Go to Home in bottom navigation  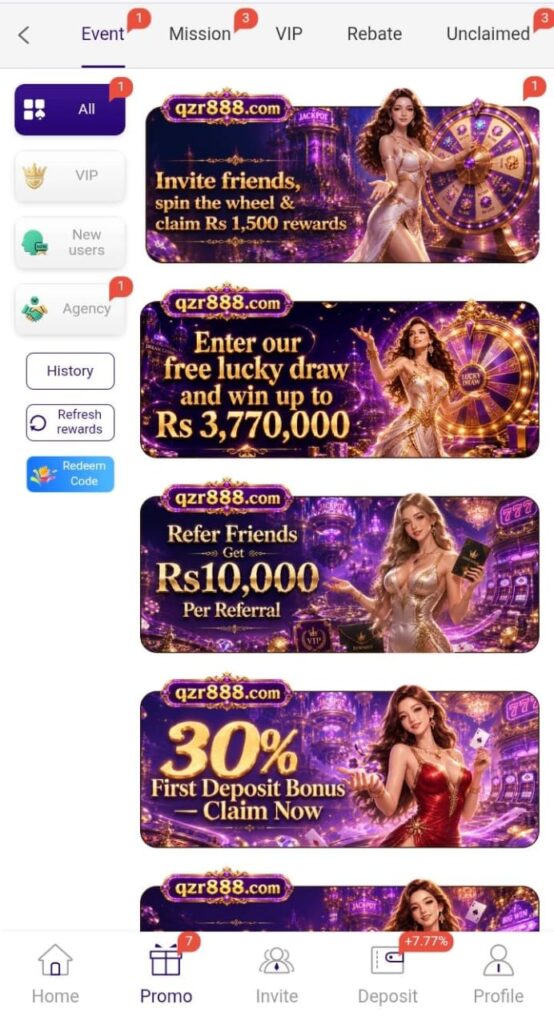point(56,974)
